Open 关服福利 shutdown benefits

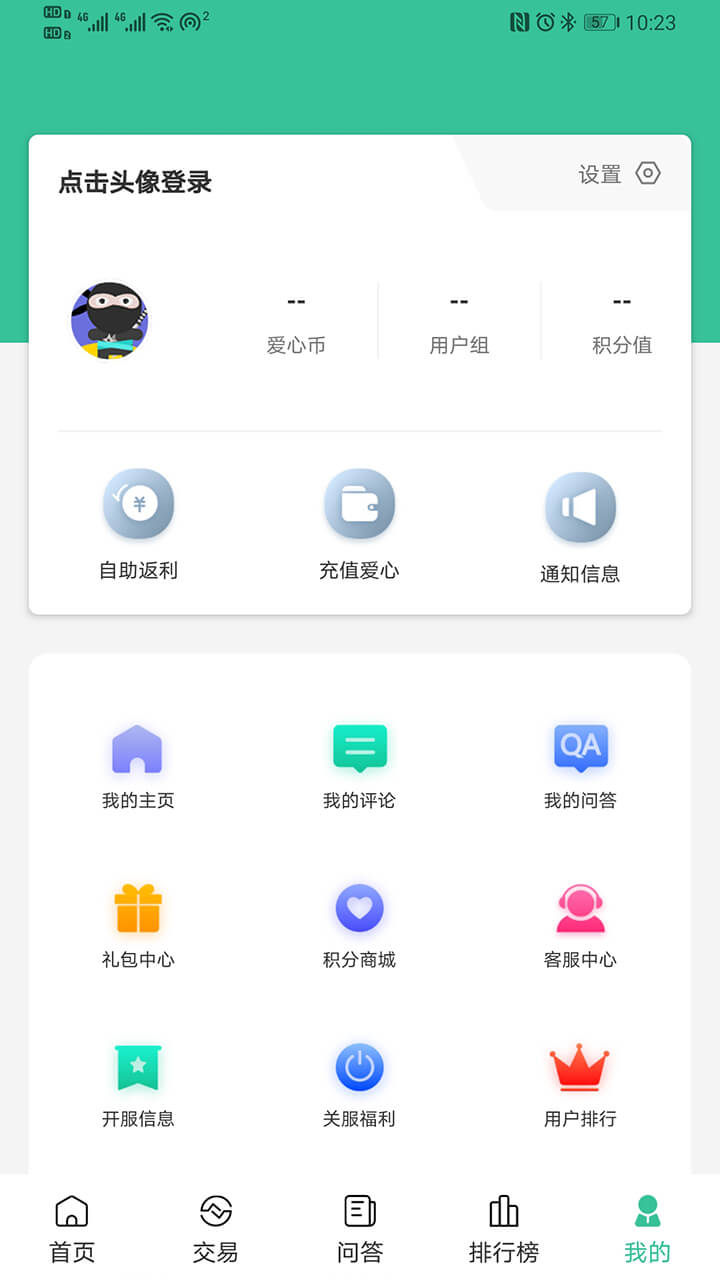pos(359,1068)
